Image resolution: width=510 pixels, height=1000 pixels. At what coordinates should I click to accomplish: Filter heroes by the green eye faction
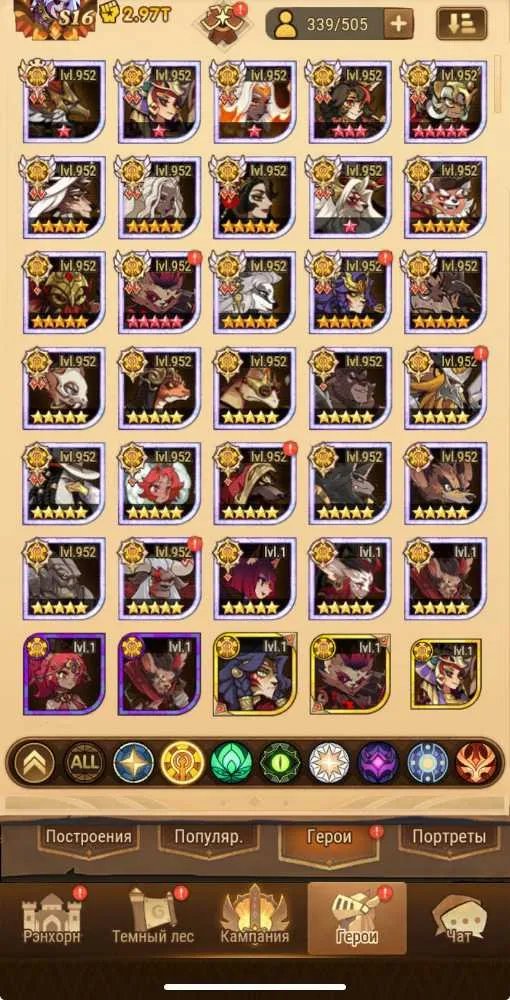tap(280, 762)
